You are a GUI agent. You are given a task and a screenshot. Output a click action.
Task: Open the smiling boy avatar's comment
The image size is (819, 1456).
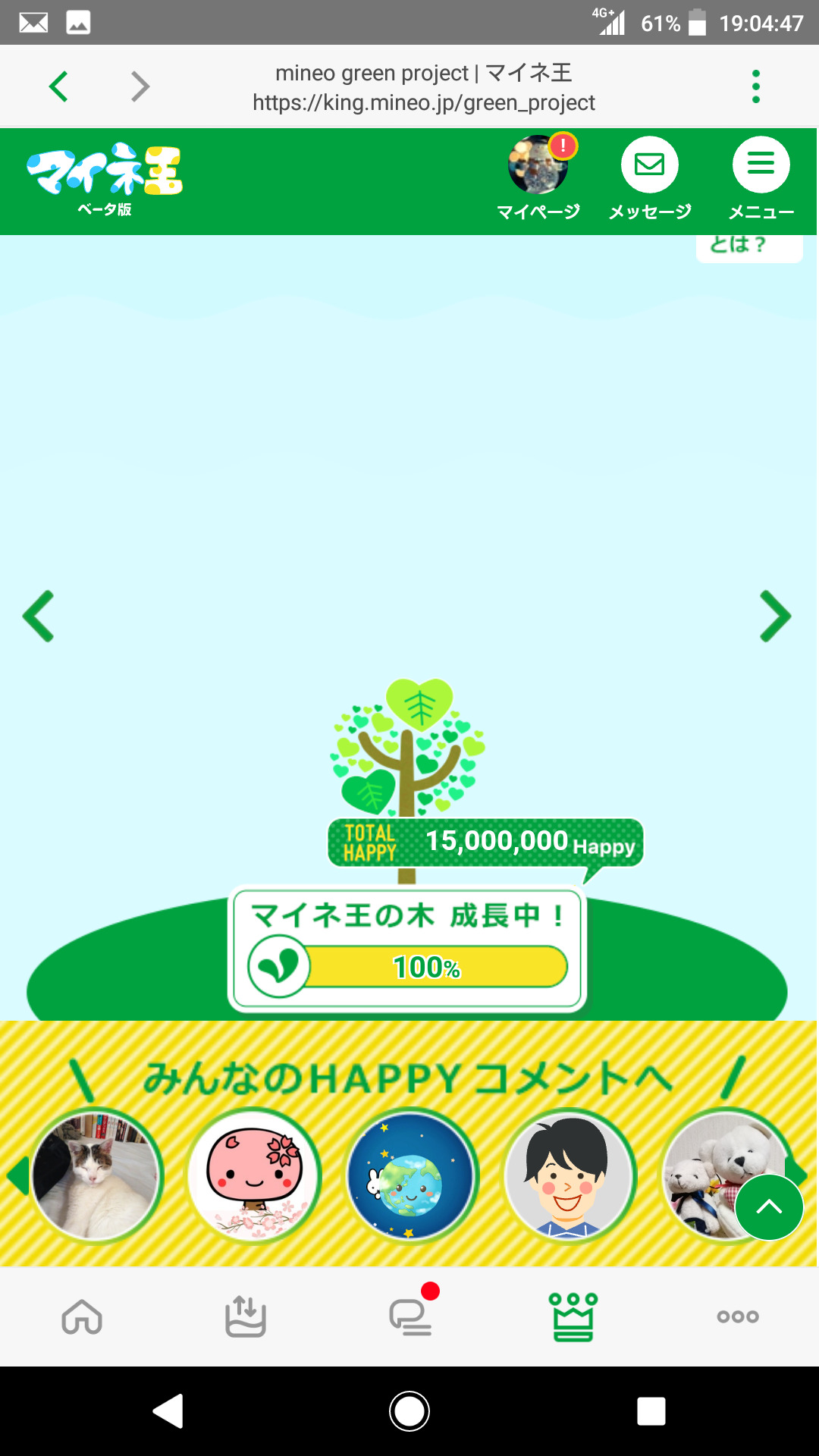click(570, 1175)
